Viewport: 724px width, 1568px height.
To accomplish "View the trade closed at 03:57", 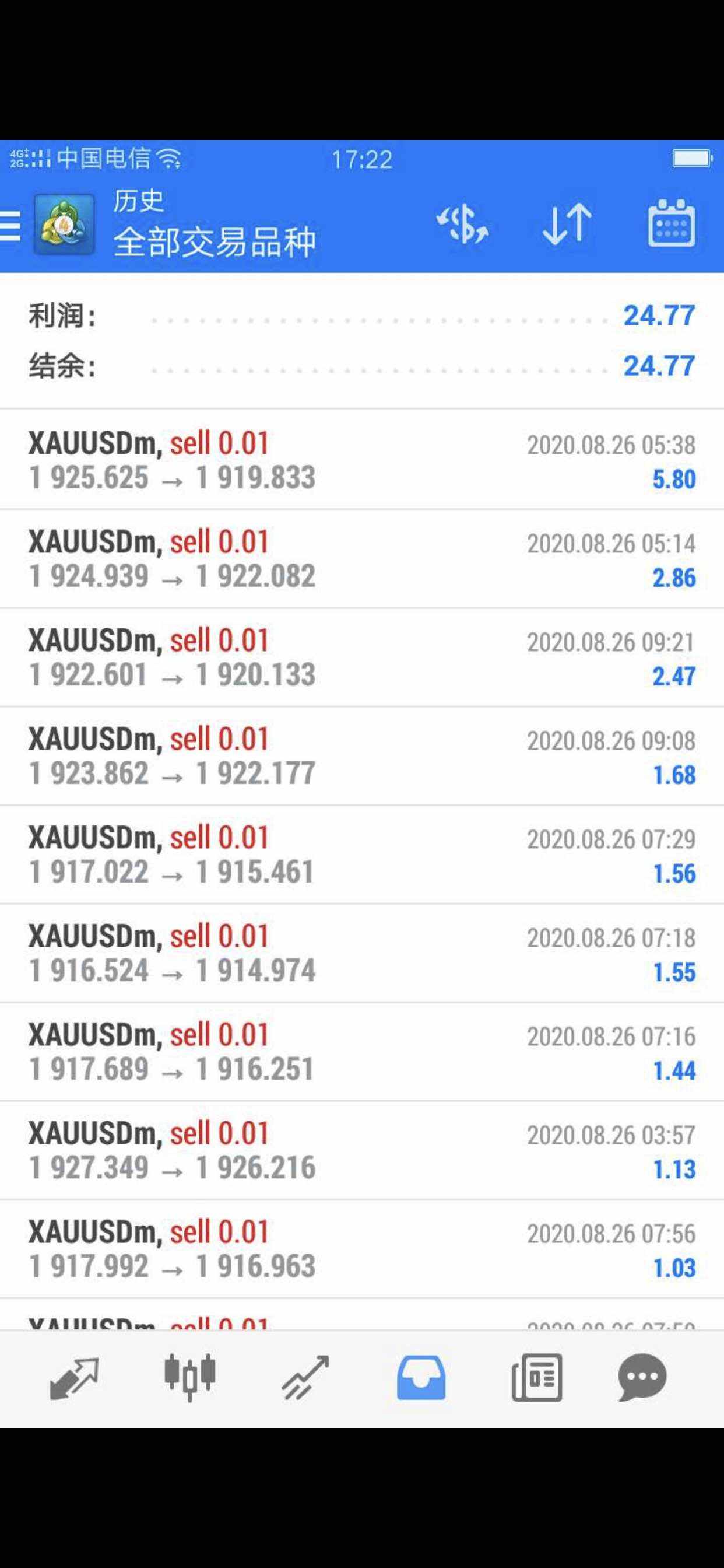I will click(x=361, y=1150).
